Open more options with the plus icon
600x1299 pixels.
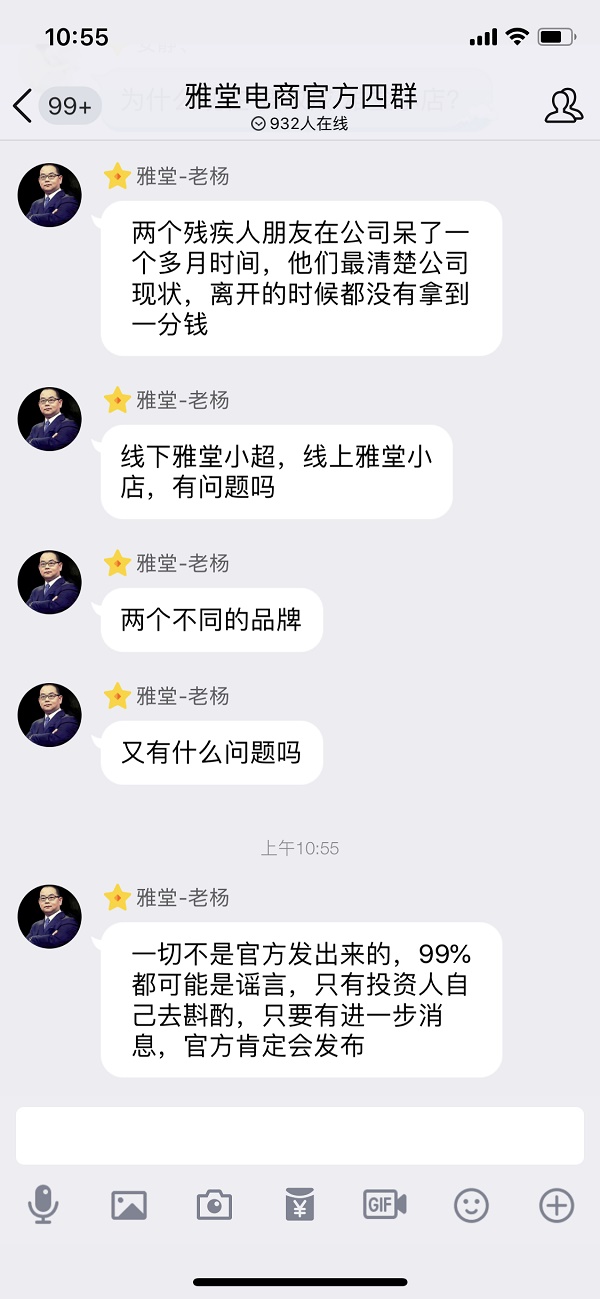(556, 1205)
